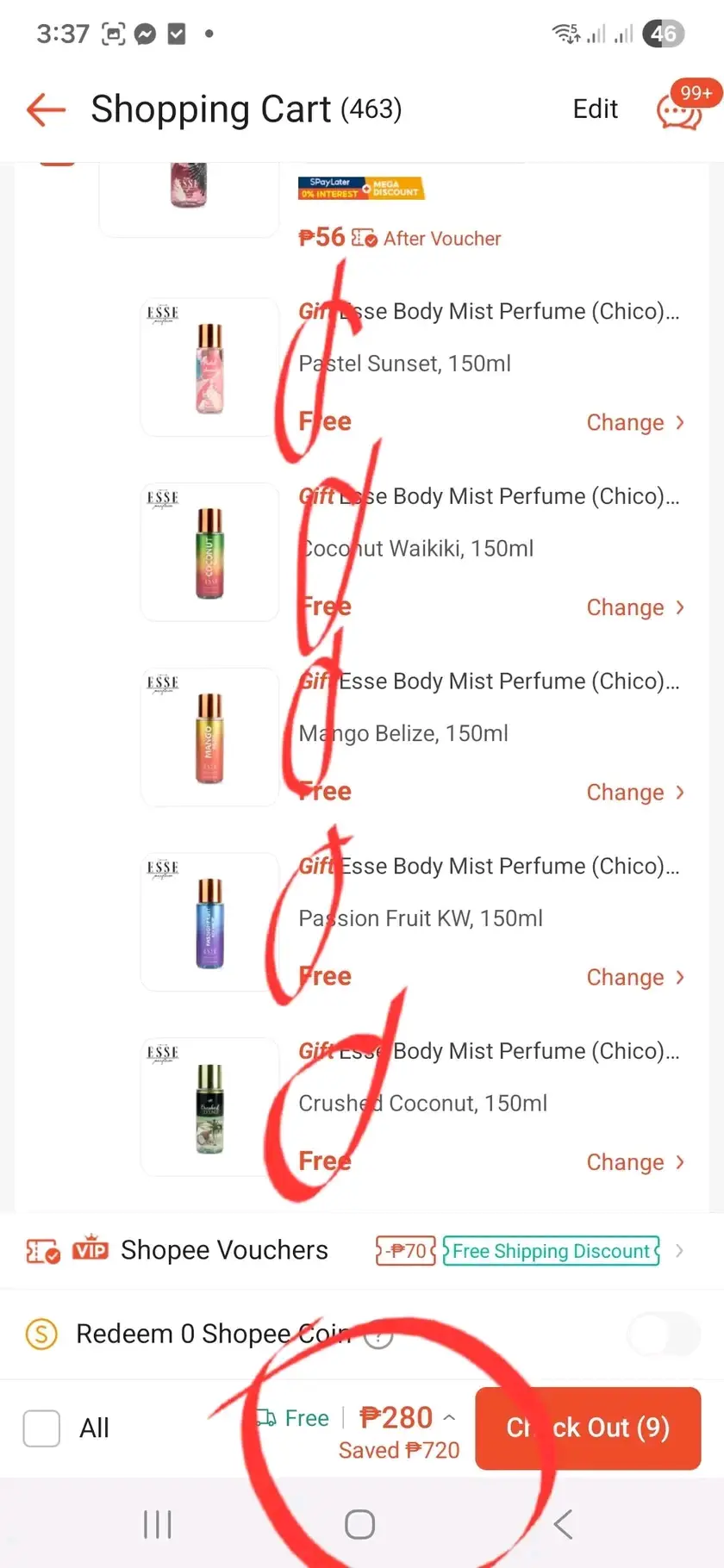Change the Coconut Waikiki gift item
This screenshot has width=724, height=1568.
tap(636, 607)
